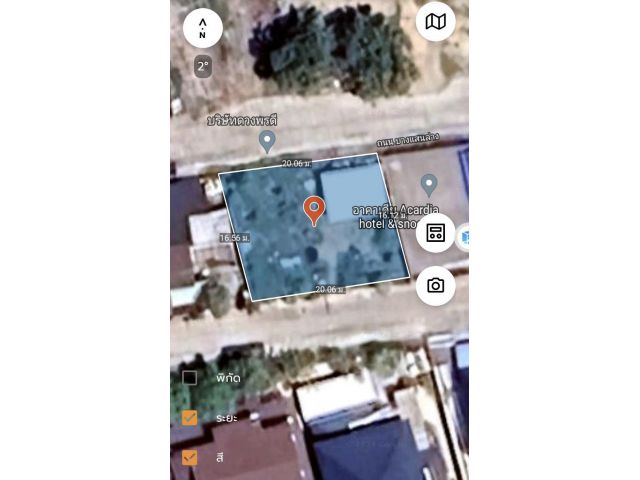The image size is (640, 480).
Task: Open the Acardia hotel place marker
Action: 429,184
